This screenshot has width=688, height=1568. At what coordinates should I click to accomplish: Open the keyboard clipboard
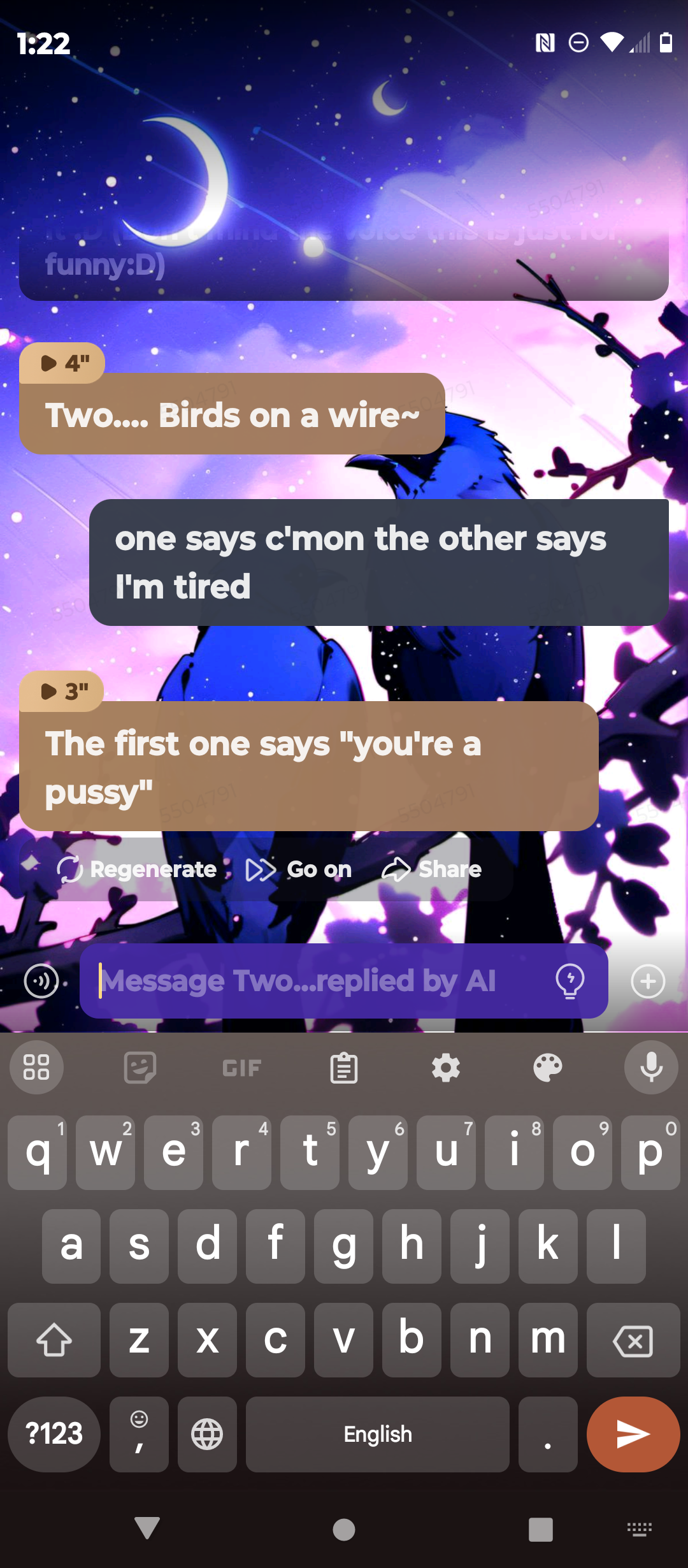click(344, 1068)
